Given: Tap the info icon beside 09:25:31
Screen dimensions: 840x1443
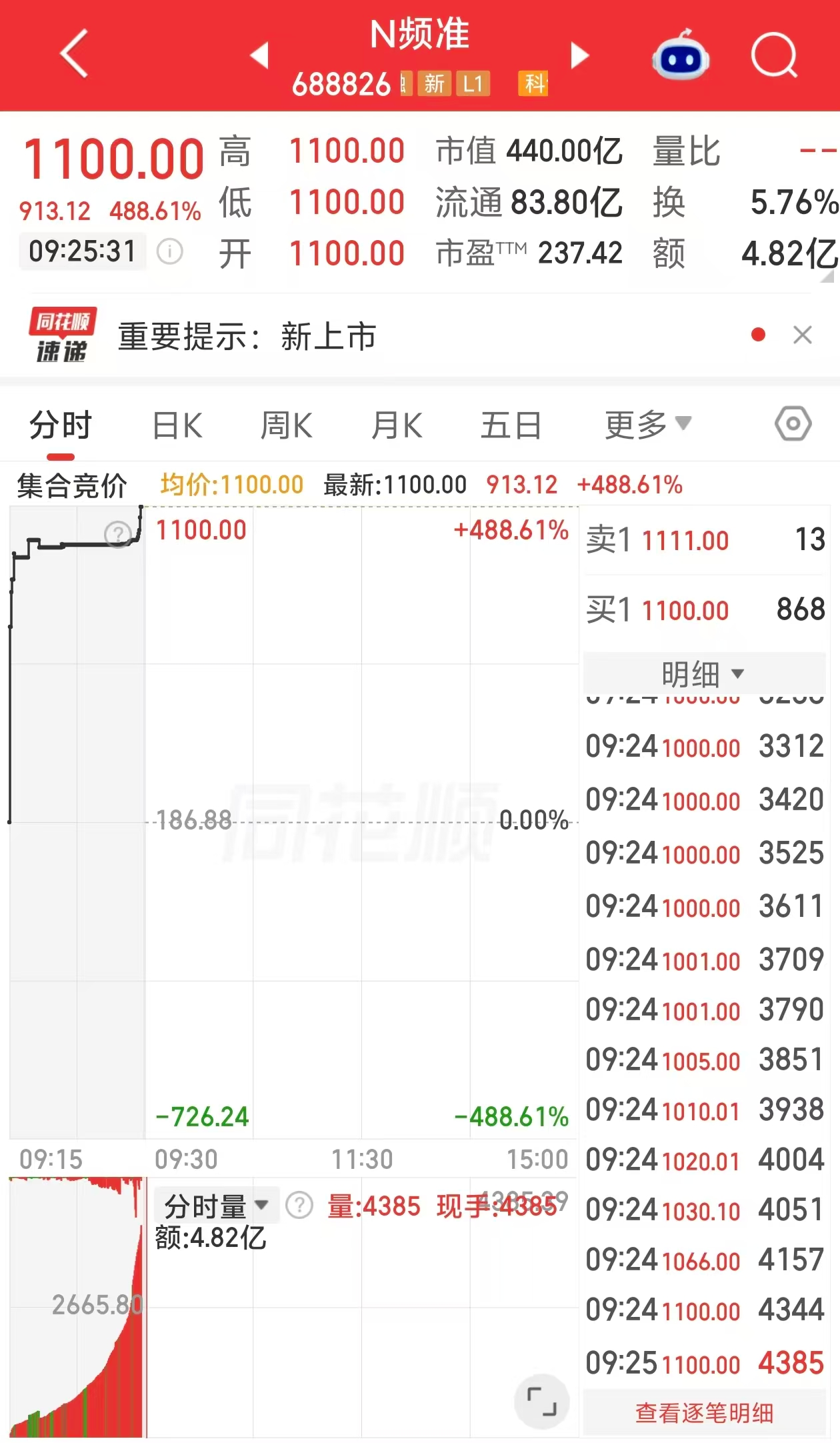Looking at the screenshot, I should pyautogui.click(x=170, y=252).
